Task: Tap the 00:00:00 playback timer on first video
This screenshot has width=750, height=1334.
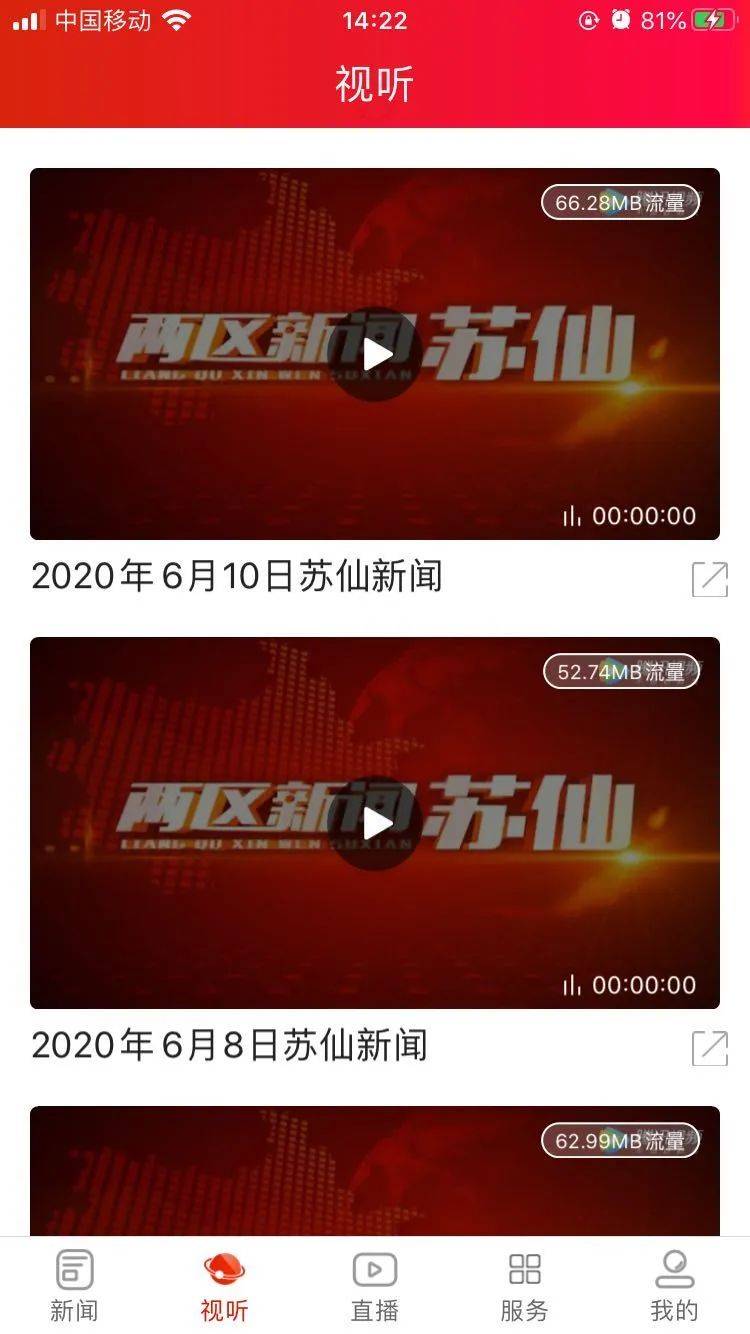Action: (641, 516)
